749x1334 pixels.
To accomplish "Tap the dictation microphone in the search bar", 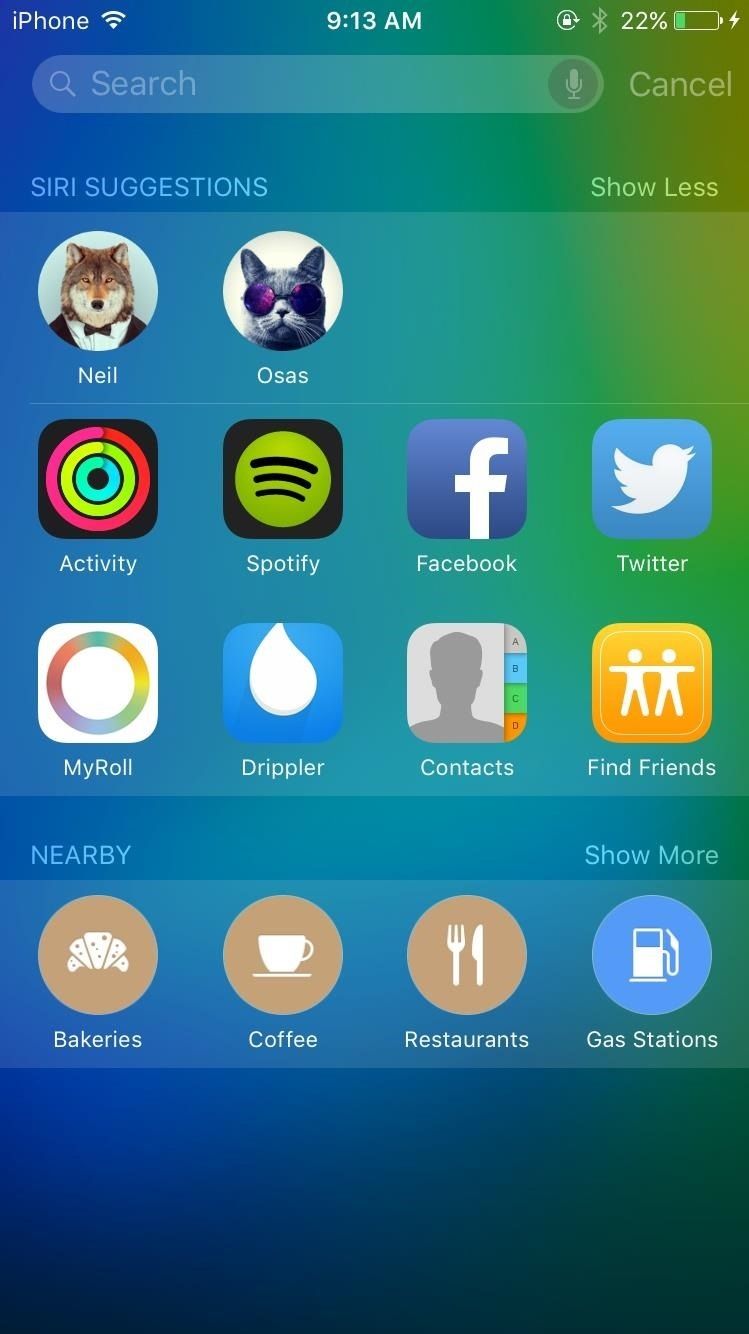I will coord(574,84).
